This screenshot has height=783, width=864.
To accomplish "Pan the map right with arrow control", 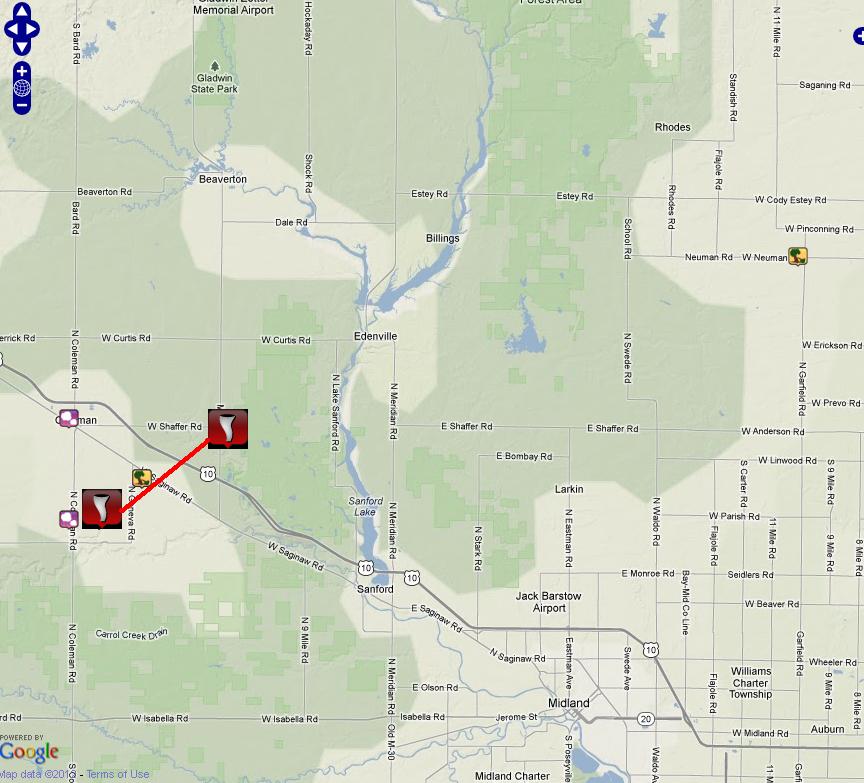I will (31, 29).
